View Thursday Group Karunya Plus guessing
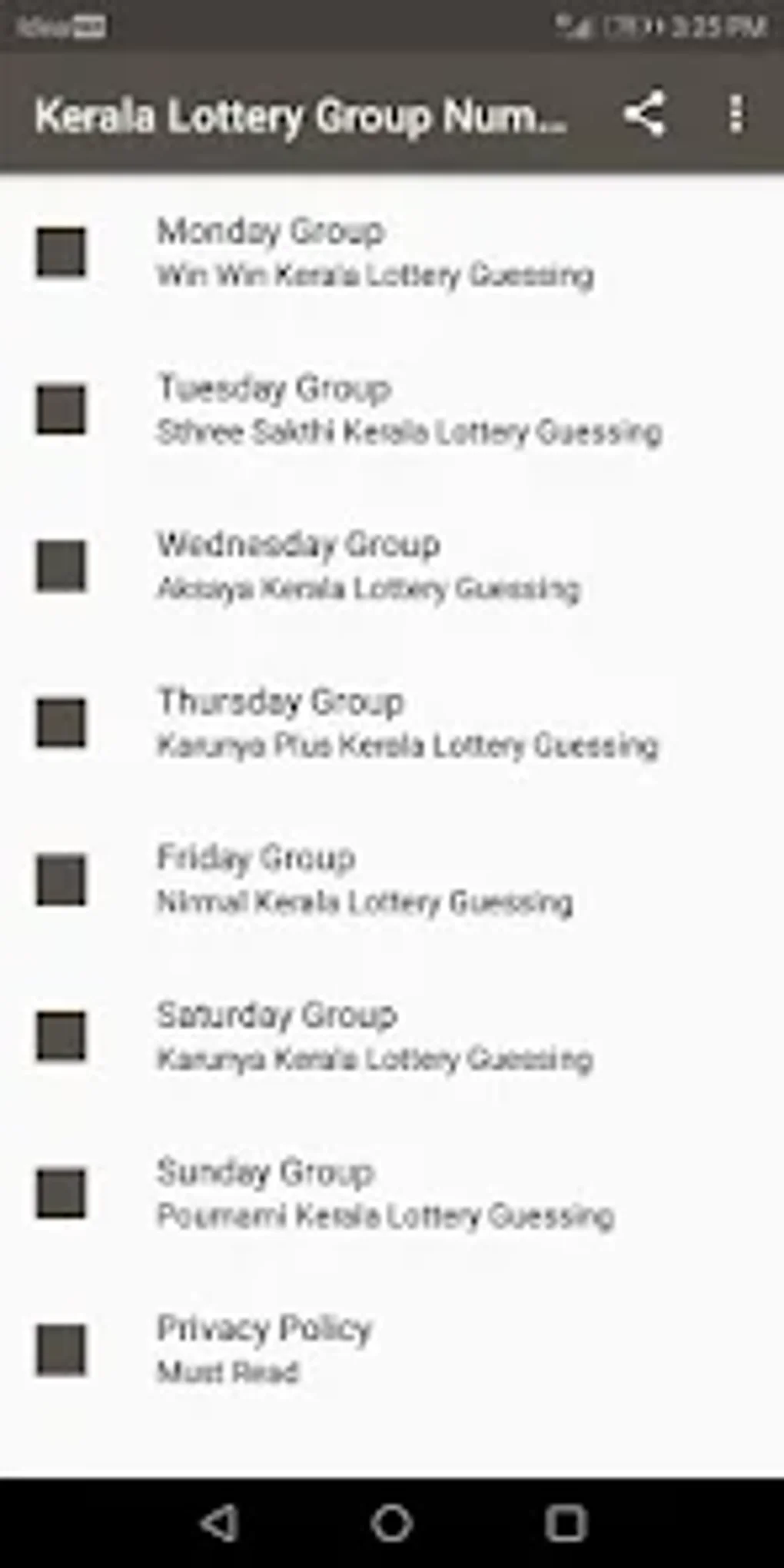Image resolution: width=784 pixels, height=1568 pixels. click(x=392, y=723)
